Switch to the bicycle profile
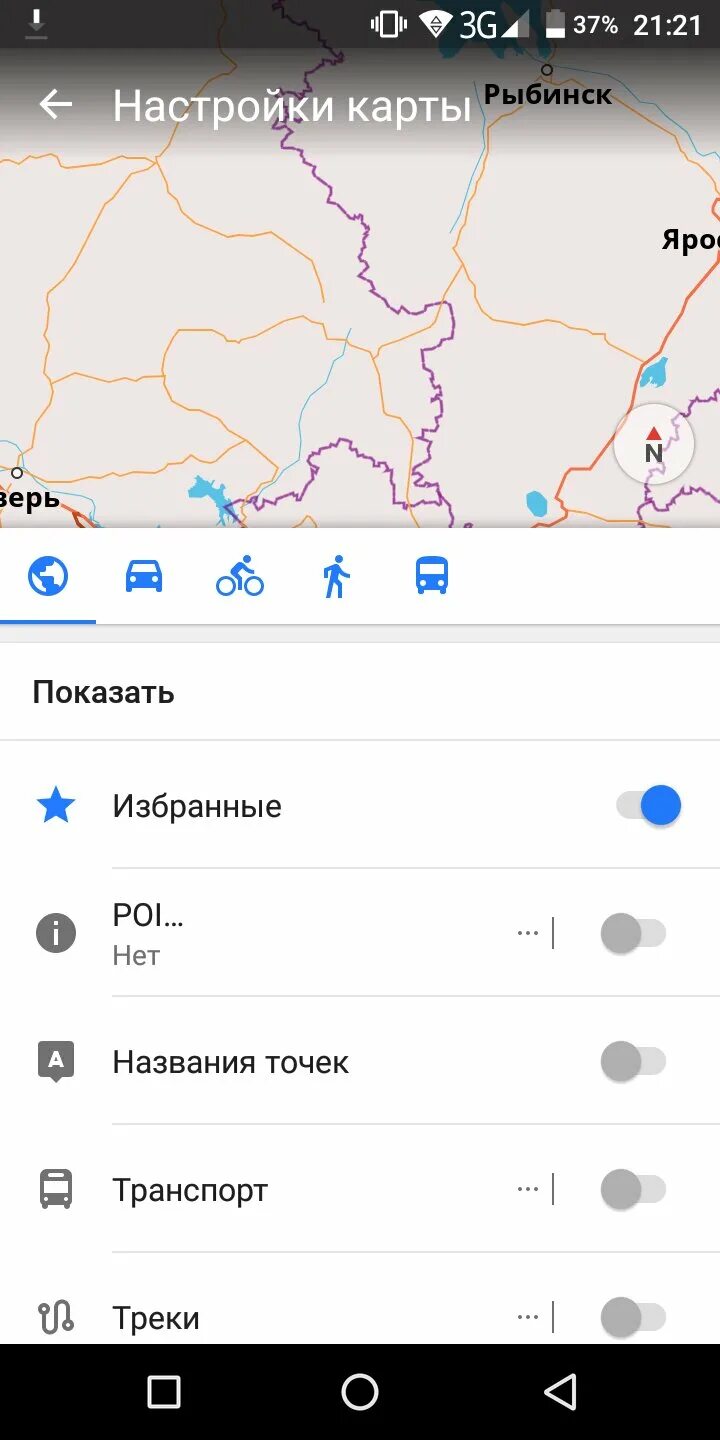This screenshot has width=720, height=1440. (x=240, y=576)
